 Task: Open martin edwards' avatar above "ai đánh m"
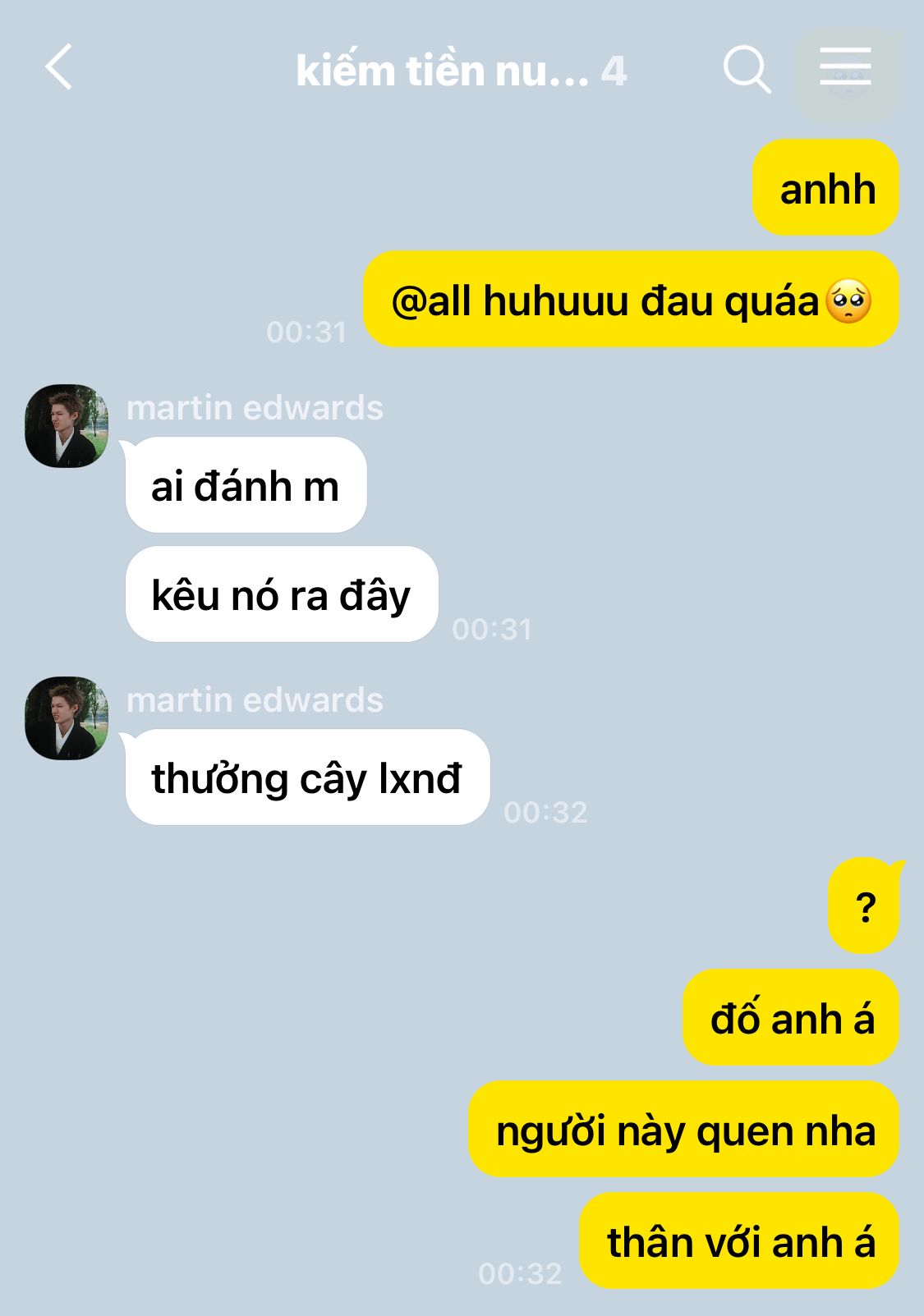(67, 425)
